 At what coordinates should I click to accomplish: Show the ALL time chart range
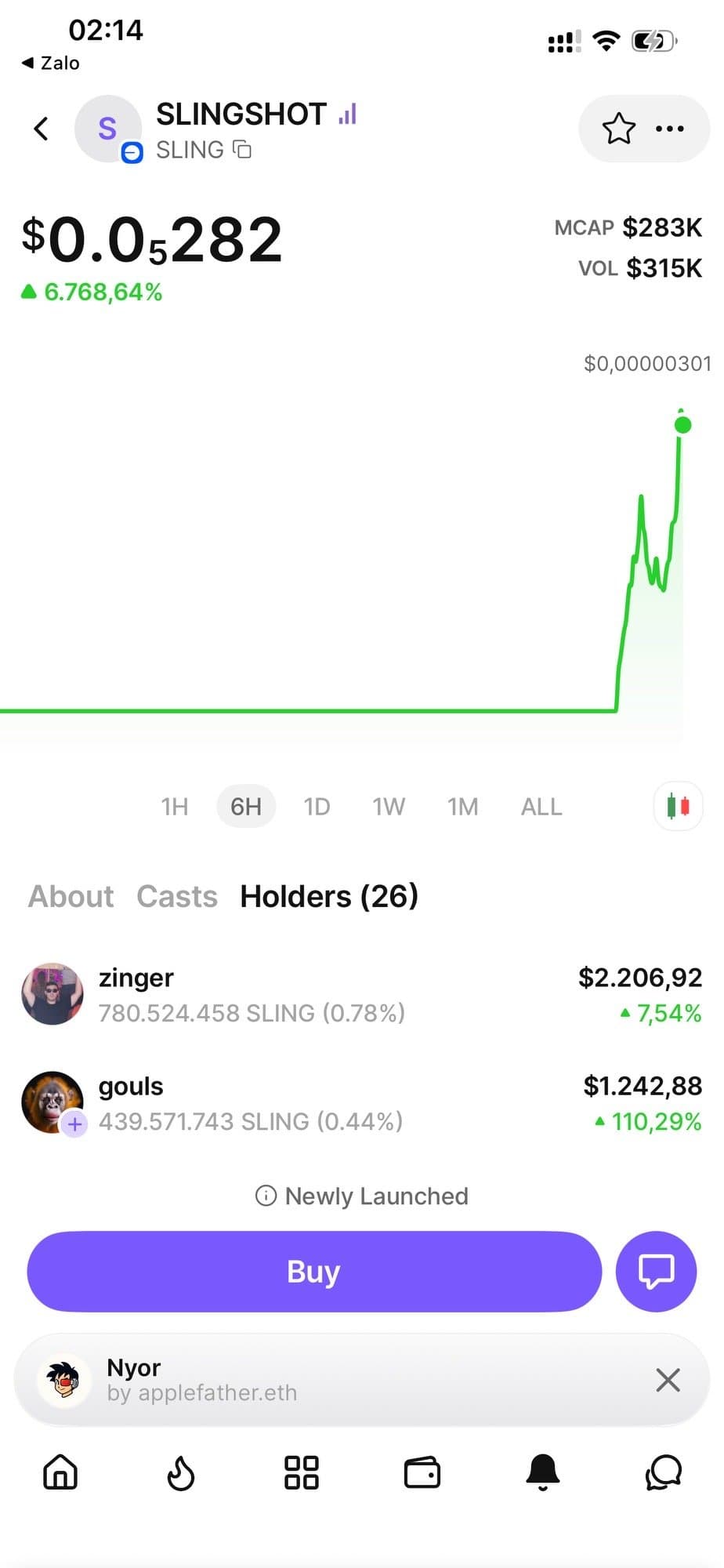point(541,807)
